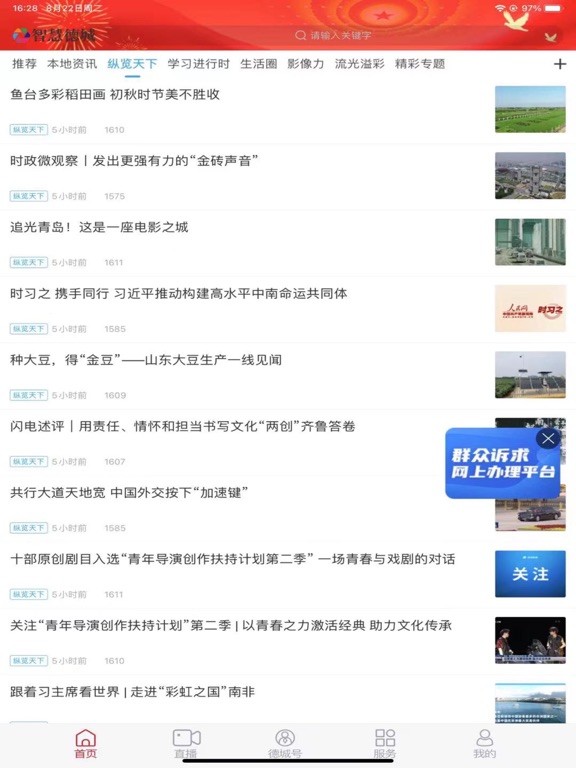Go to the 影像力 tab
This screenshot has width=576, height=768.
306,64
